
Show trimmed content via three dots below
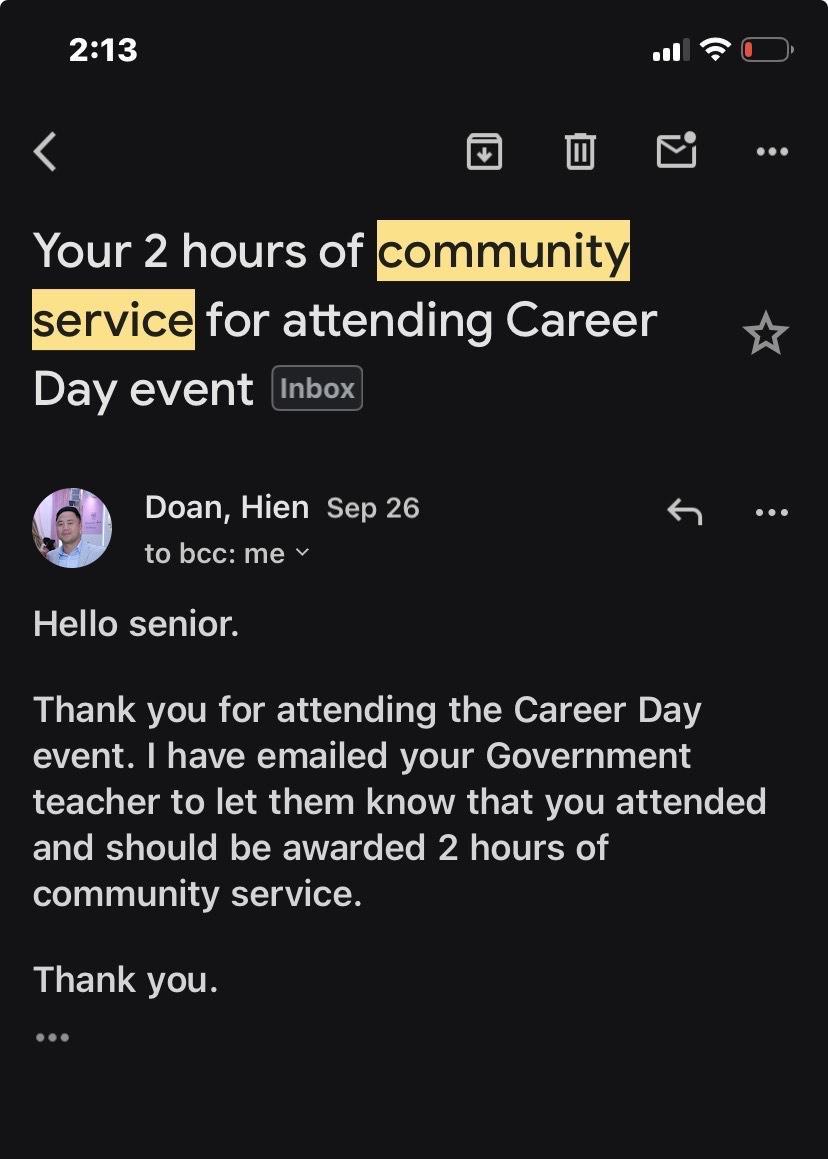[x=52, y=1037]
